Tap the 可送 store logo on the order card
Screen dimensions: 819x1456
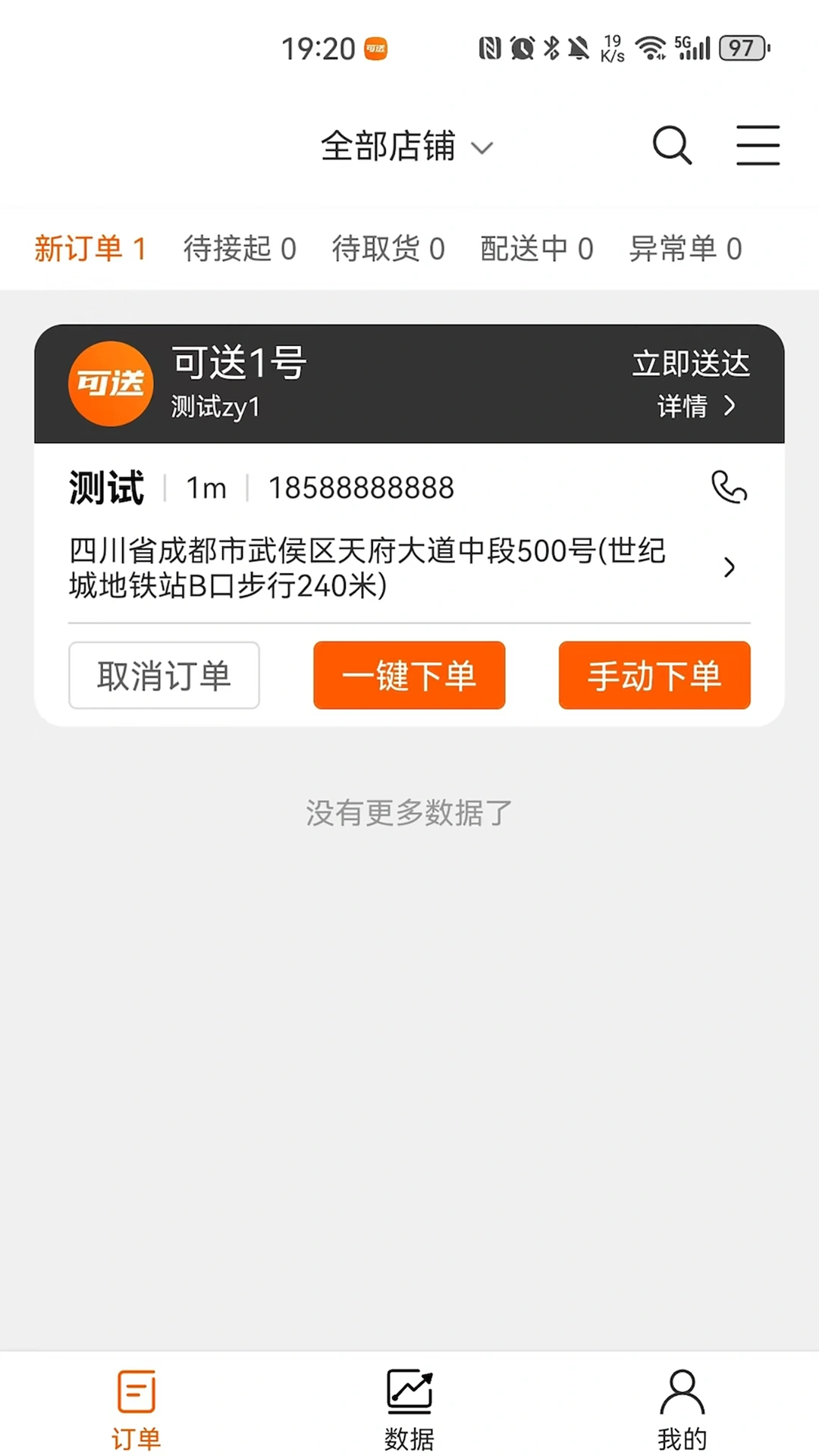click(x=110, y=383)
